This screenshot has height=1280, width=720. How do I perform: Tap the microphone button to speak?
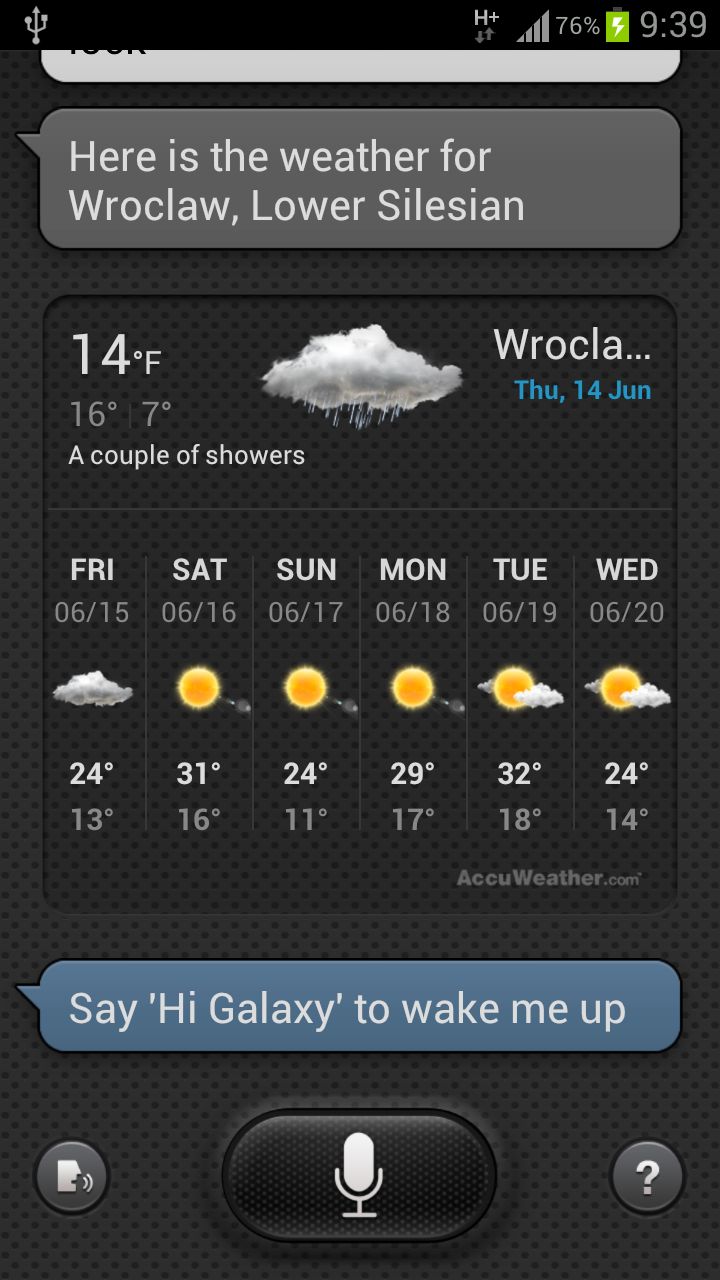click(359, 1175)
